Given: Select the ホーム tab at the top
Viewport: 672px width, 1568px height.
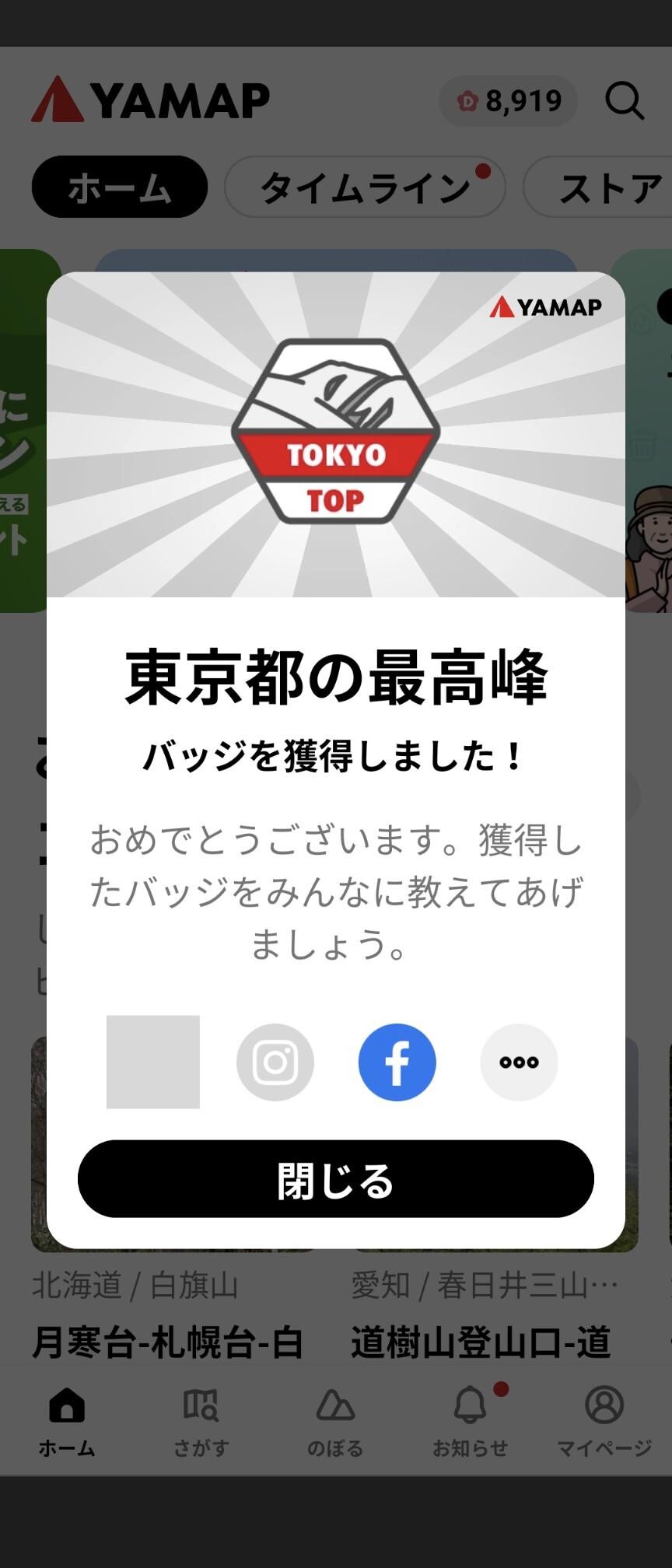Looking at the screenshot, I should point(119,187).
